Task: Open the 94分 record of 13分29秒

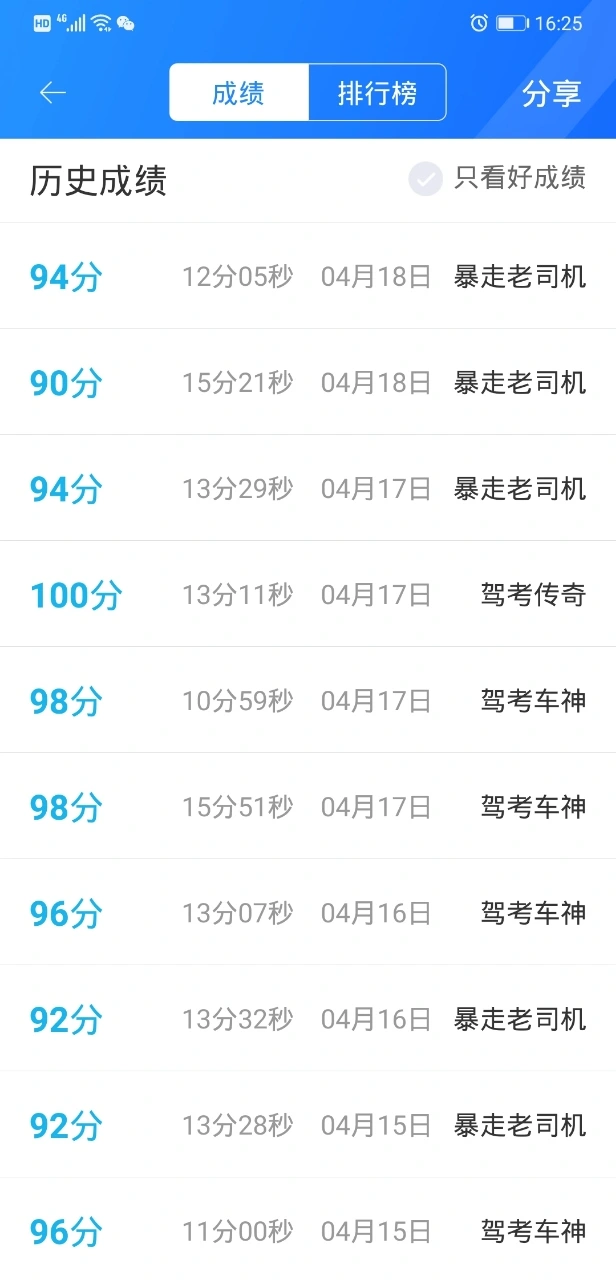Action: coord(308,488)
